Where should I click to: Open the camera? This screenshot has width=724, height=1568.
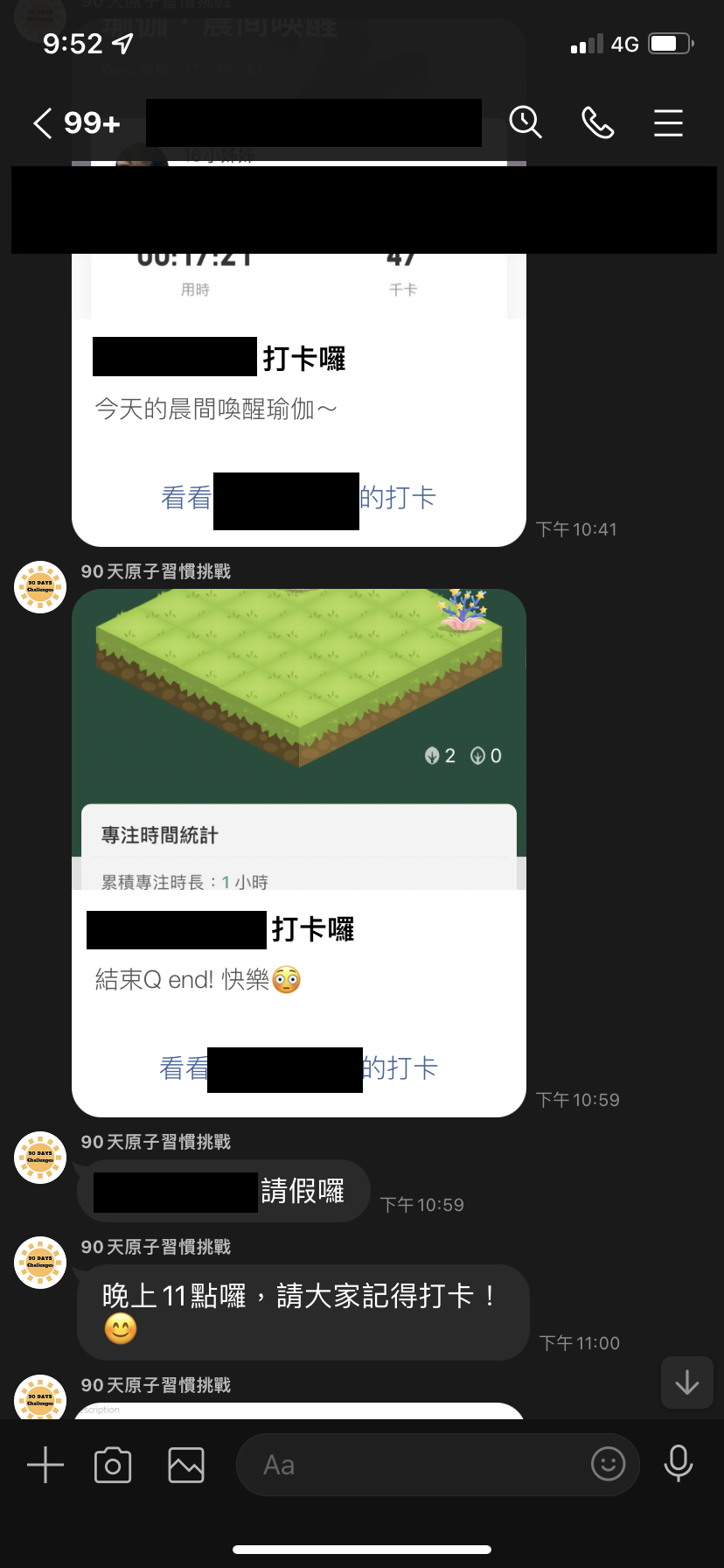[x=113, y=1465]
